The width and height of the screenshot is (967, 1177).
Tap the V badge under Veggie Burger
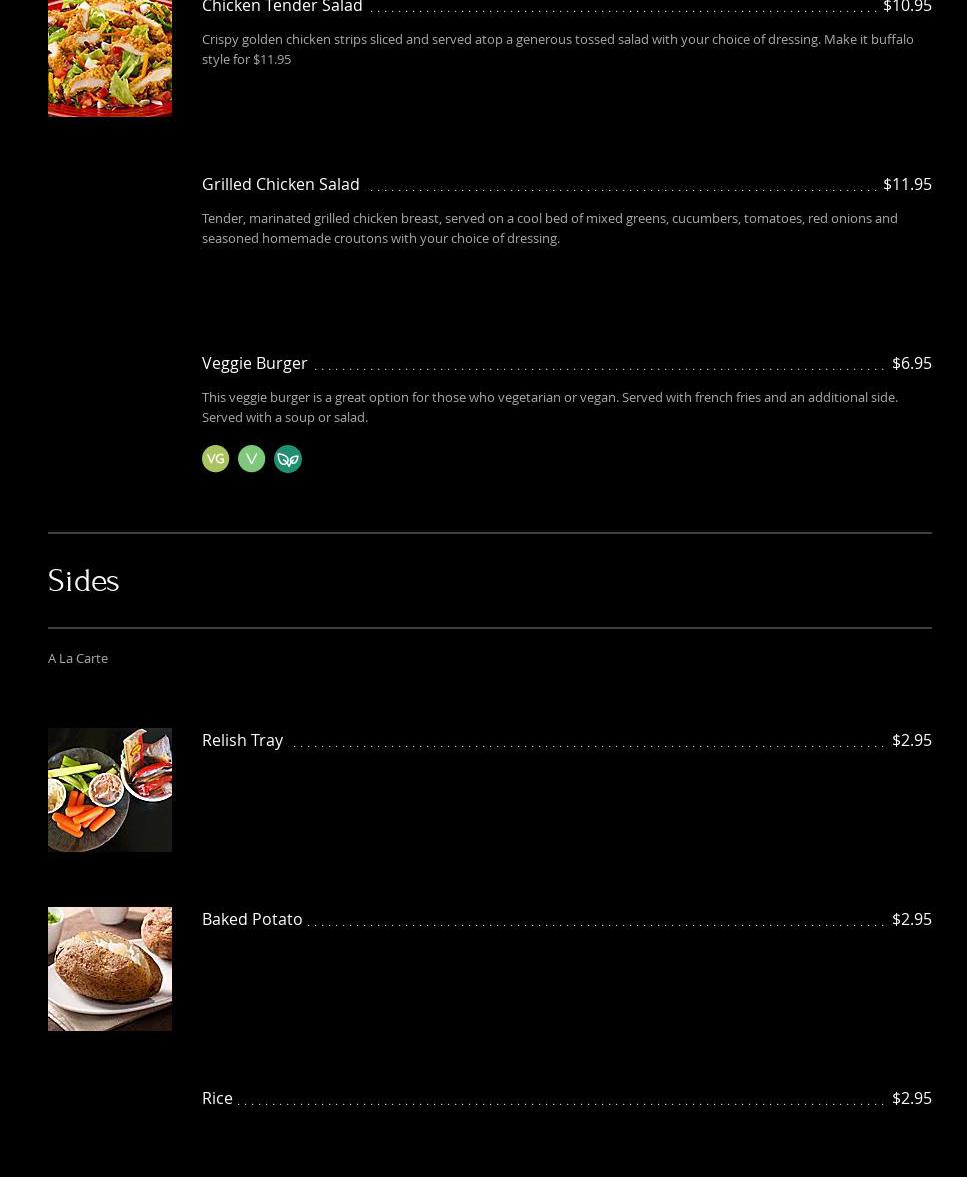(x=252, y=459)
